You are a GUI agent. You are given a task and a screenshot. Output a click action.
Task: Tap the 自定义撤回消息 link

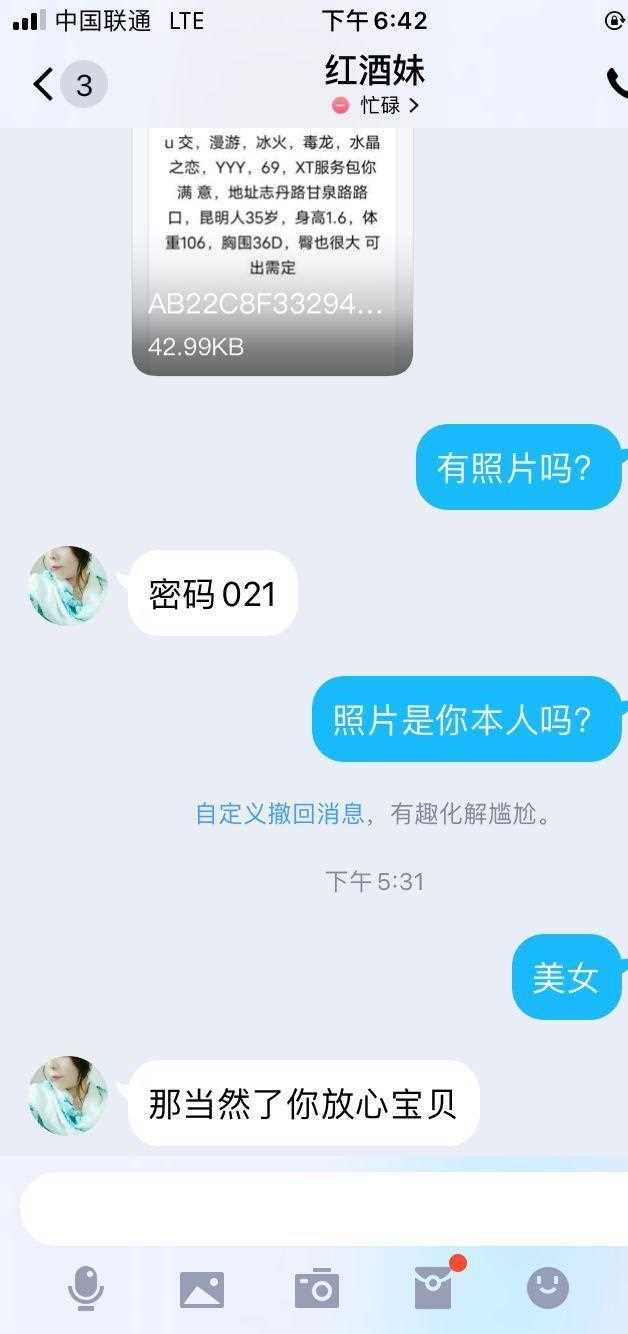point(279,813)
